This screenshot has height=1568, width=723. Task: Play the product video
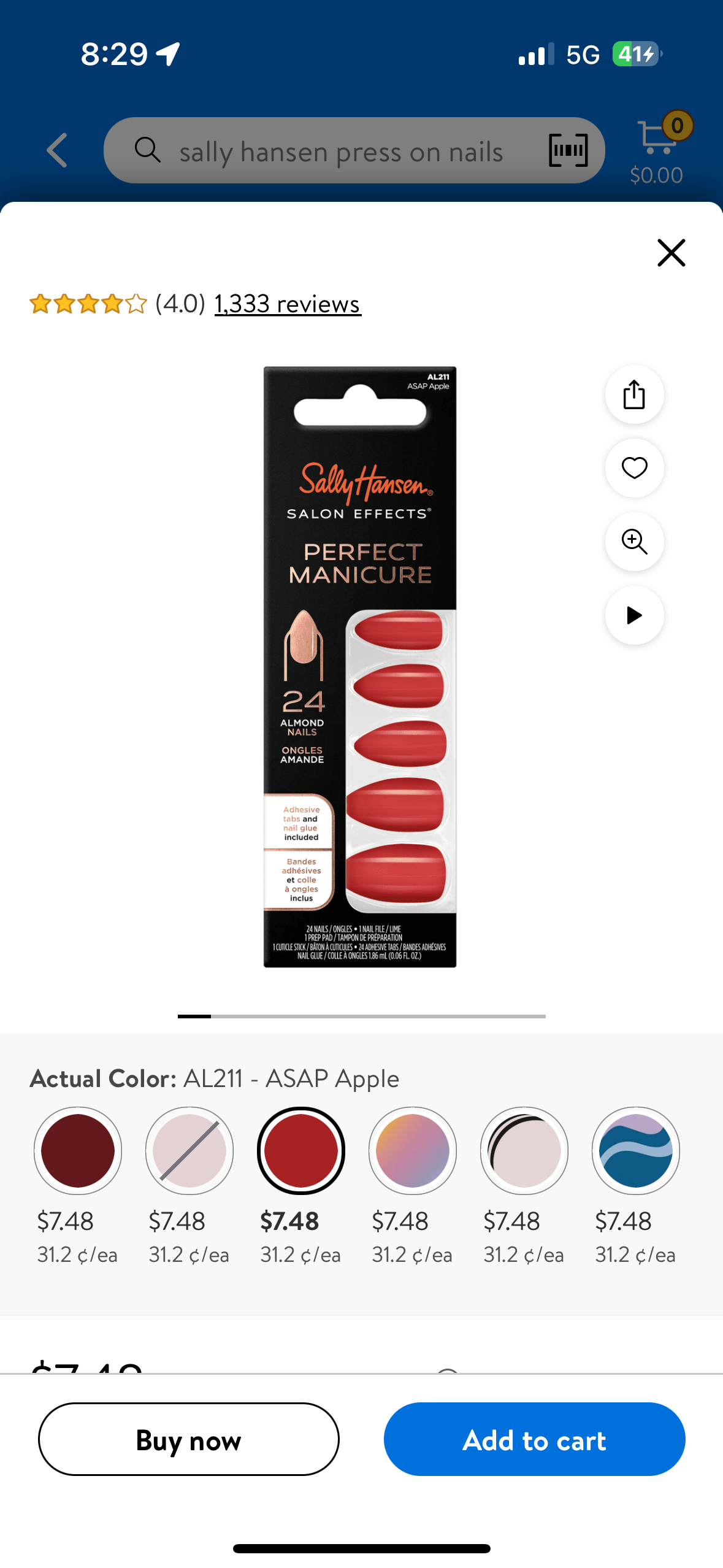point(634,615)
